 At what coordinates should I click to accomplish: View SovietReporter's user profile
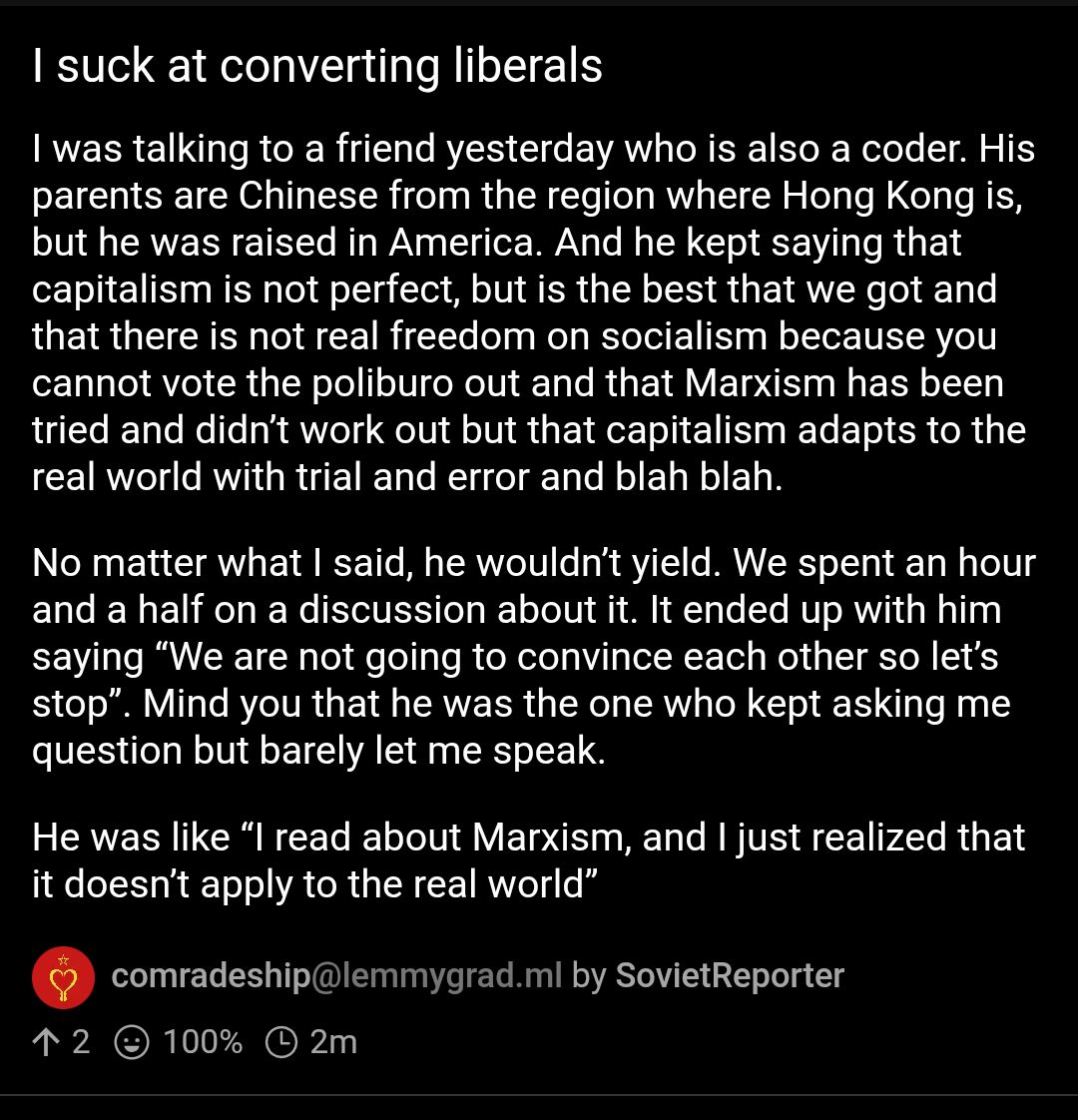tap(729, 976)
